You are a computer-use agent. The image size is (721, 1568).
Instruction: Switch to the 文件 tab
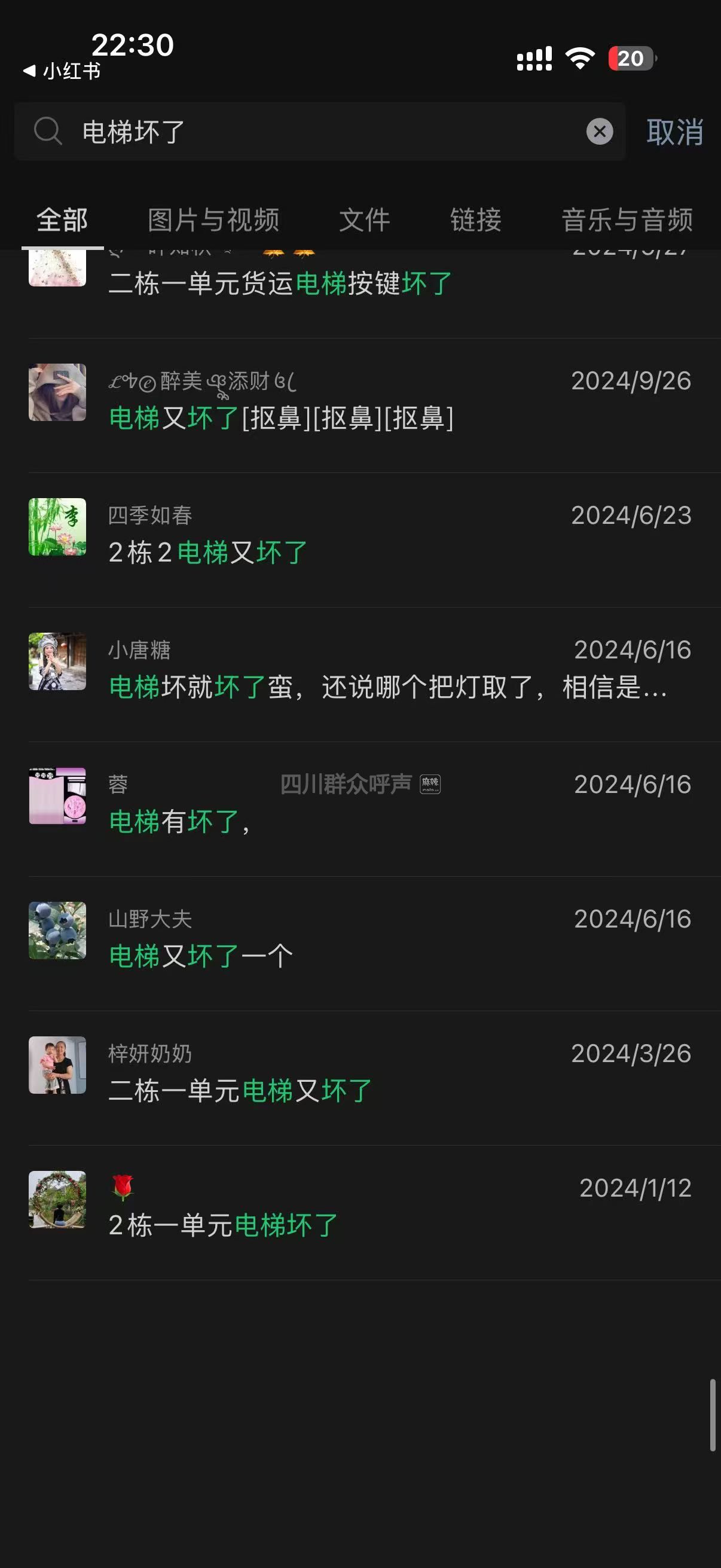(364, 219)
